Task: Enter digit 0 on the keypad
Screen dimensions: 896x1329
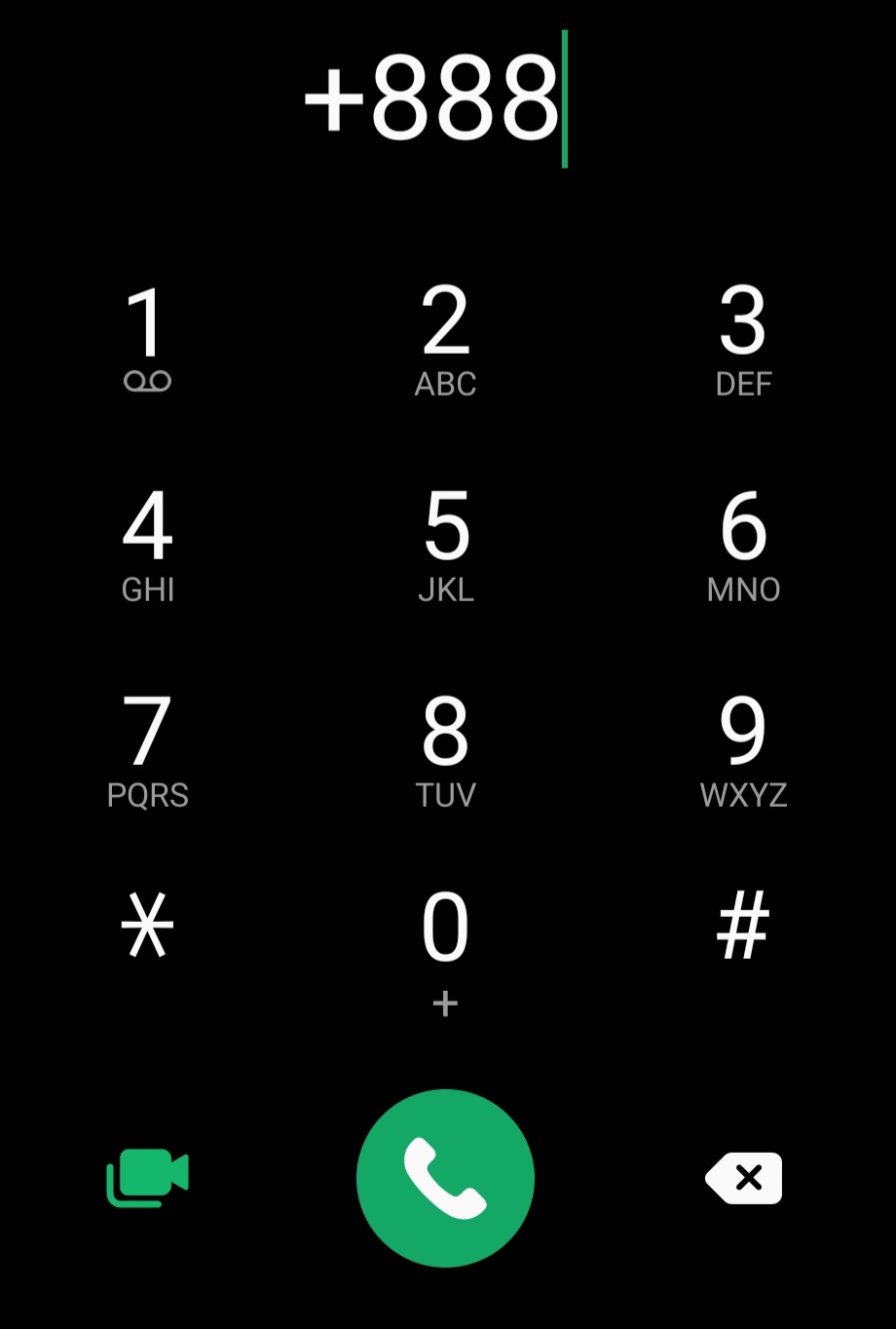Action: pos(446,945)
